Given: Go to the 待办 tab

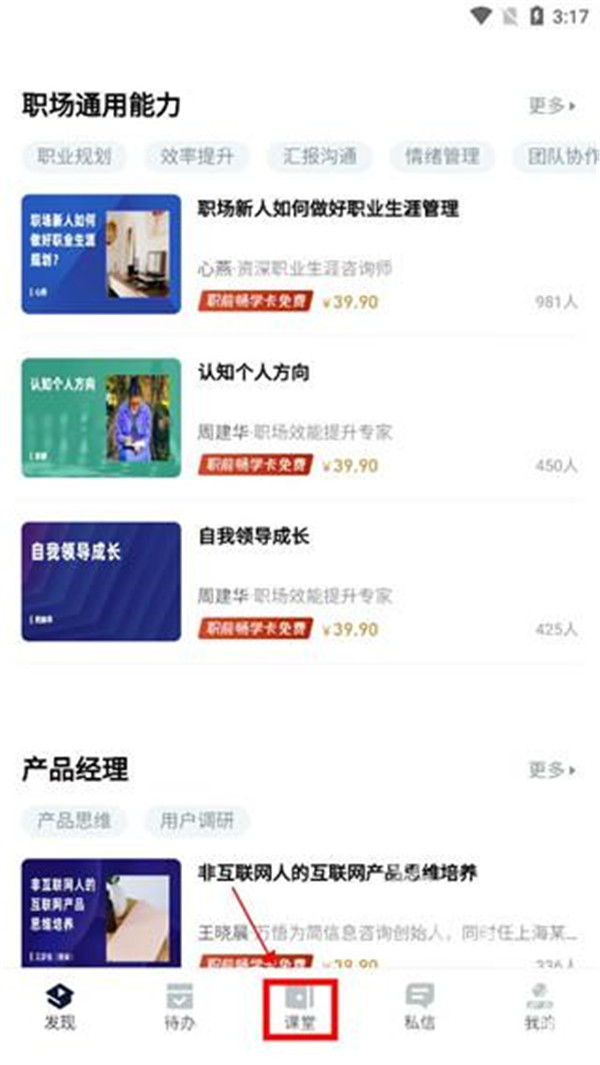Looking at the screenshot, I should tap(180, 1006).
